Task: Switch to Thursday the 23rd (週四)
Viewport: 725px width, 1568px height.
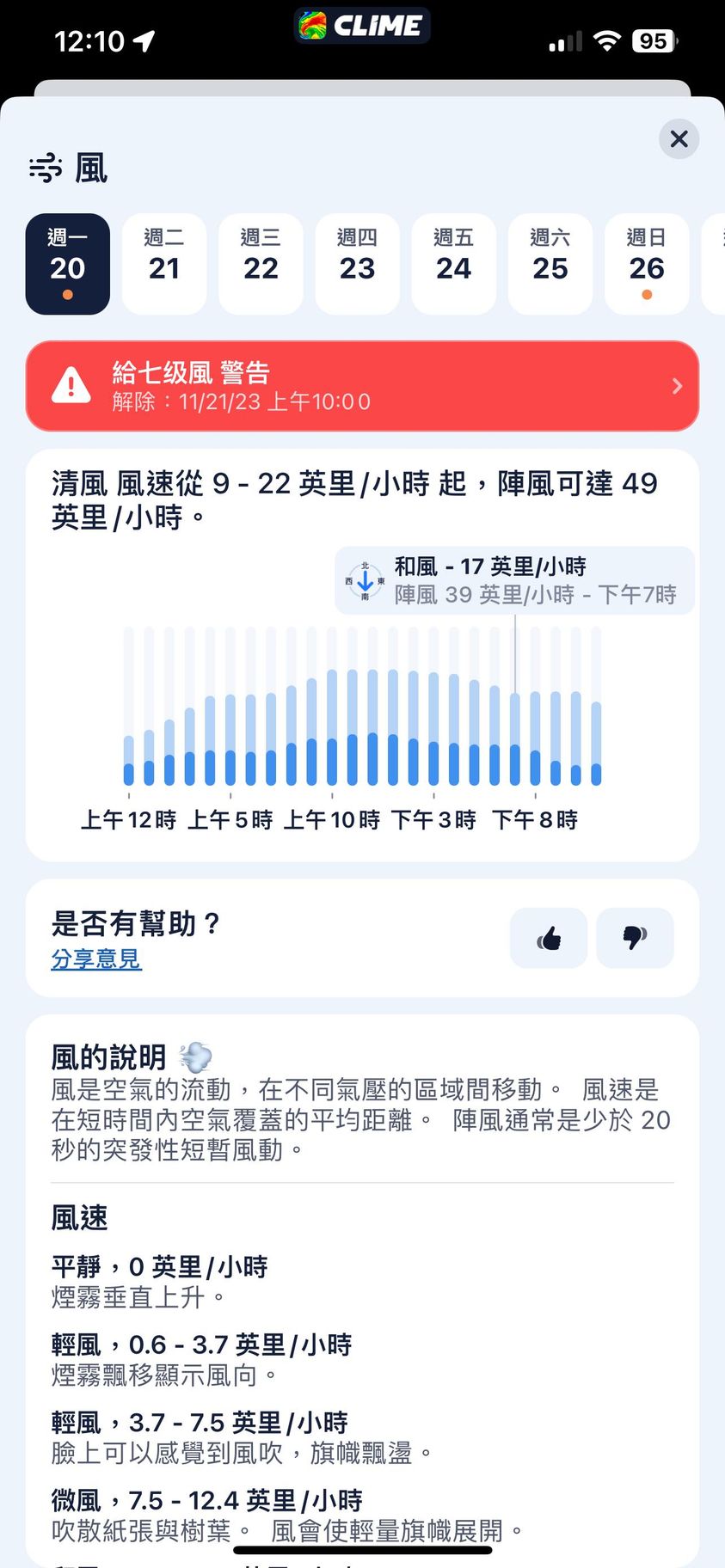Action: pyautogui.click(x=357, y=264)
